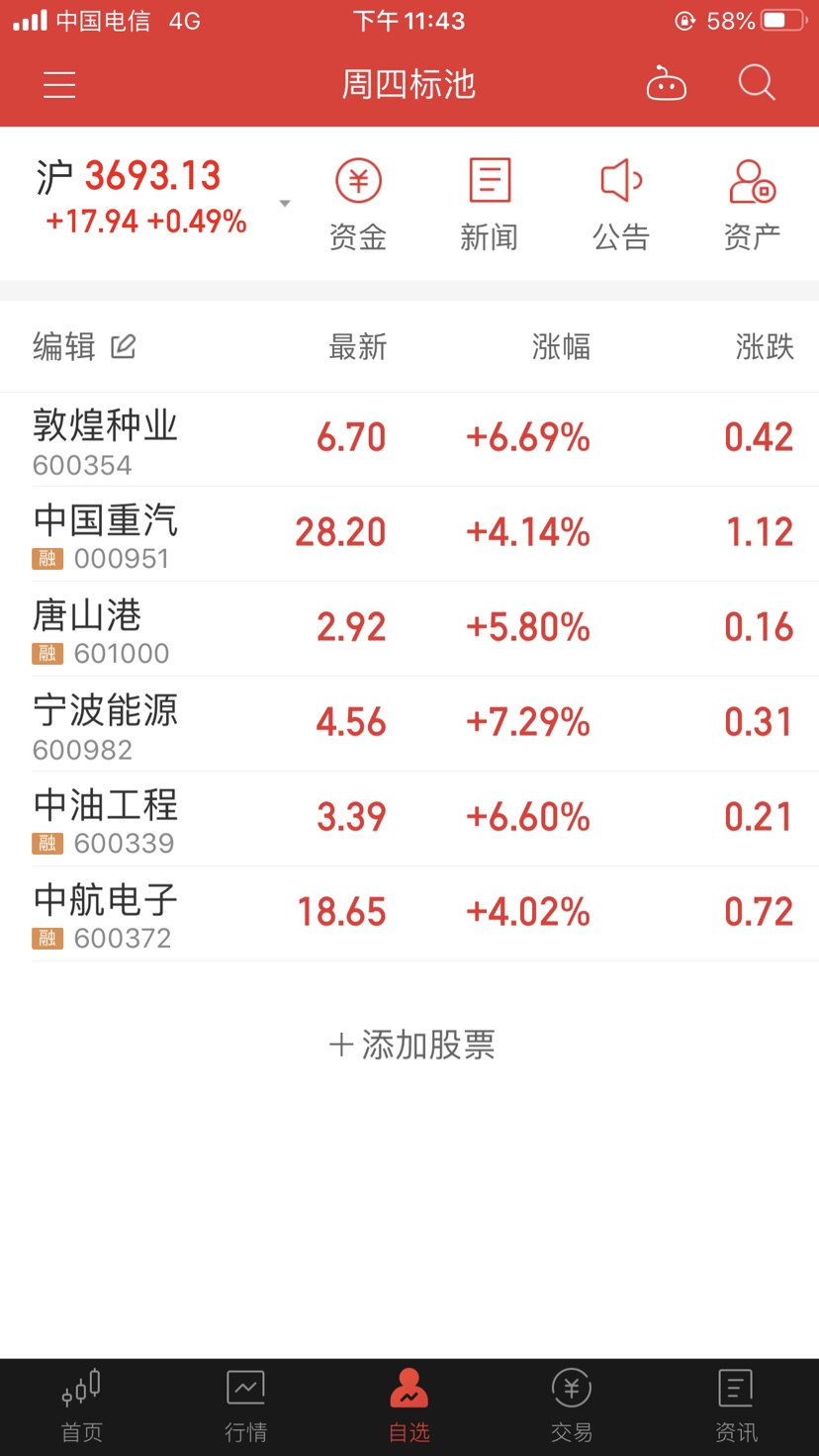The width and height of the screenshot is (819, 1456).
Task: Open the robot assistant icon
Action: (x=667, y=83)
